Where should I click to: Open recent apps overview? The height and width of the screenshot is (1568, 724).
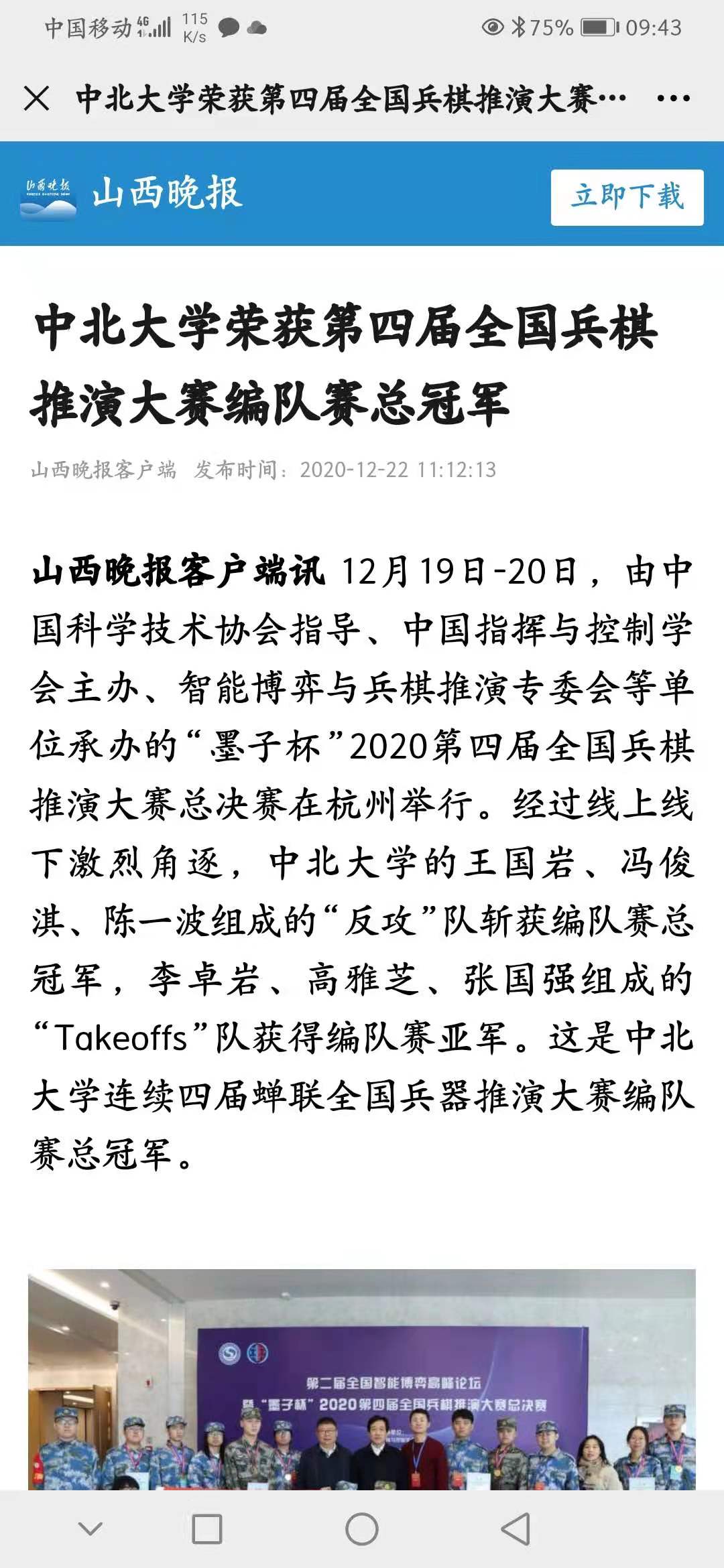[206, 1528]
